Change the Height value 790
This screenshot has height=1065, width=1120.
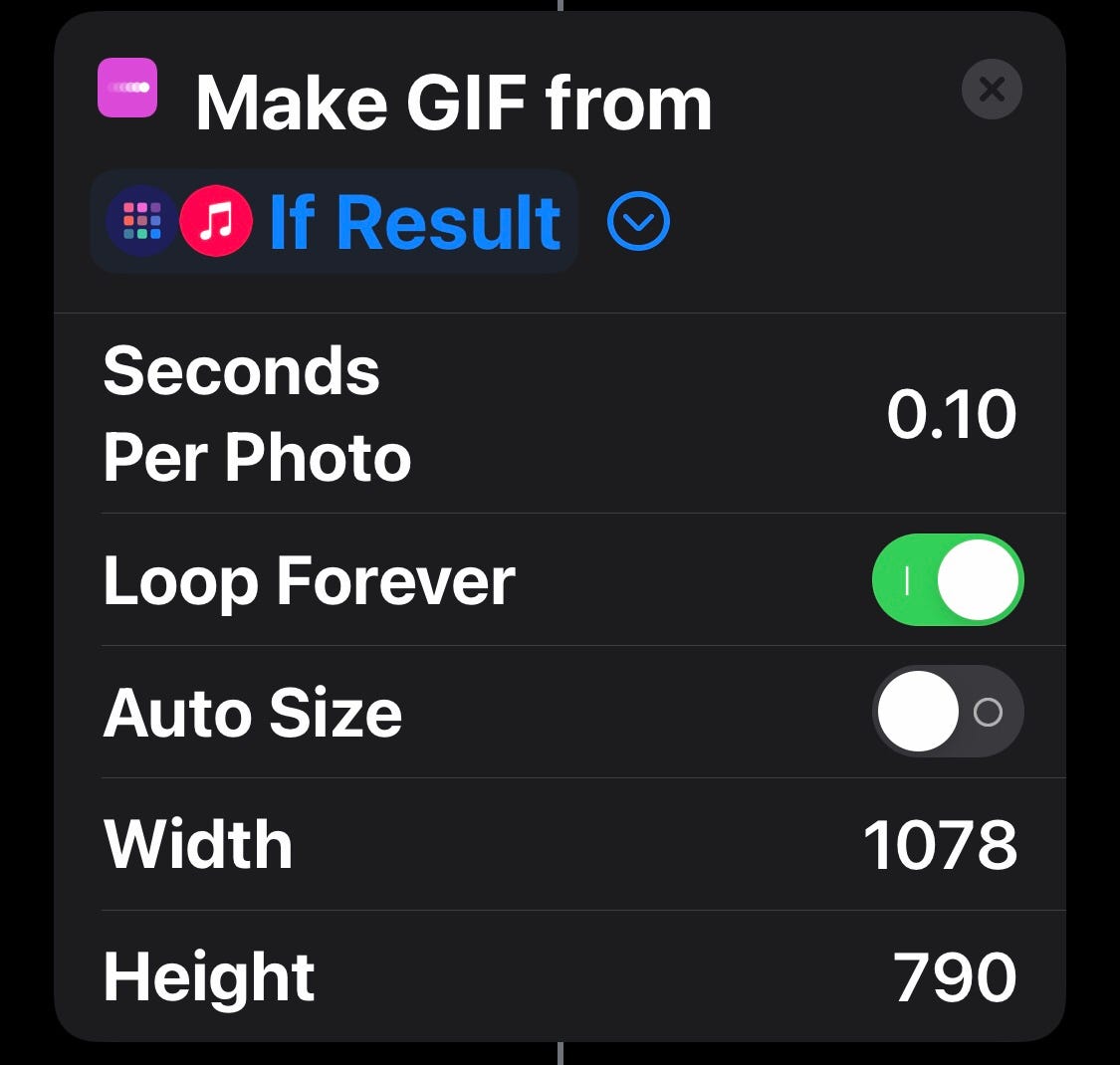pos(954,976)
